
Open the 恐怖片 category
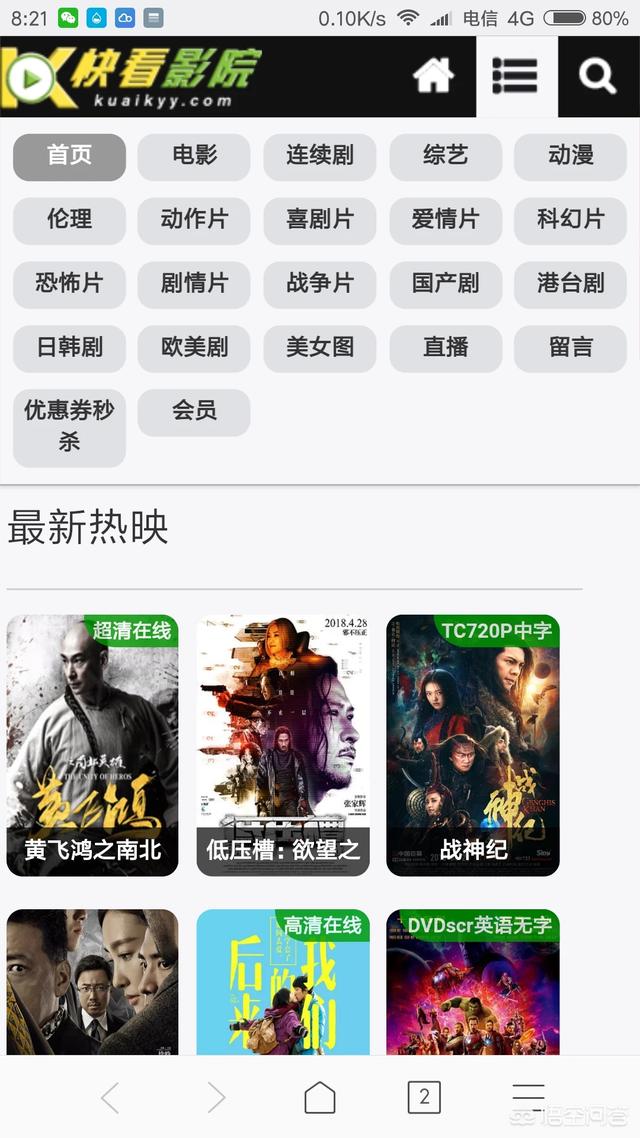(x=69, y=284)
